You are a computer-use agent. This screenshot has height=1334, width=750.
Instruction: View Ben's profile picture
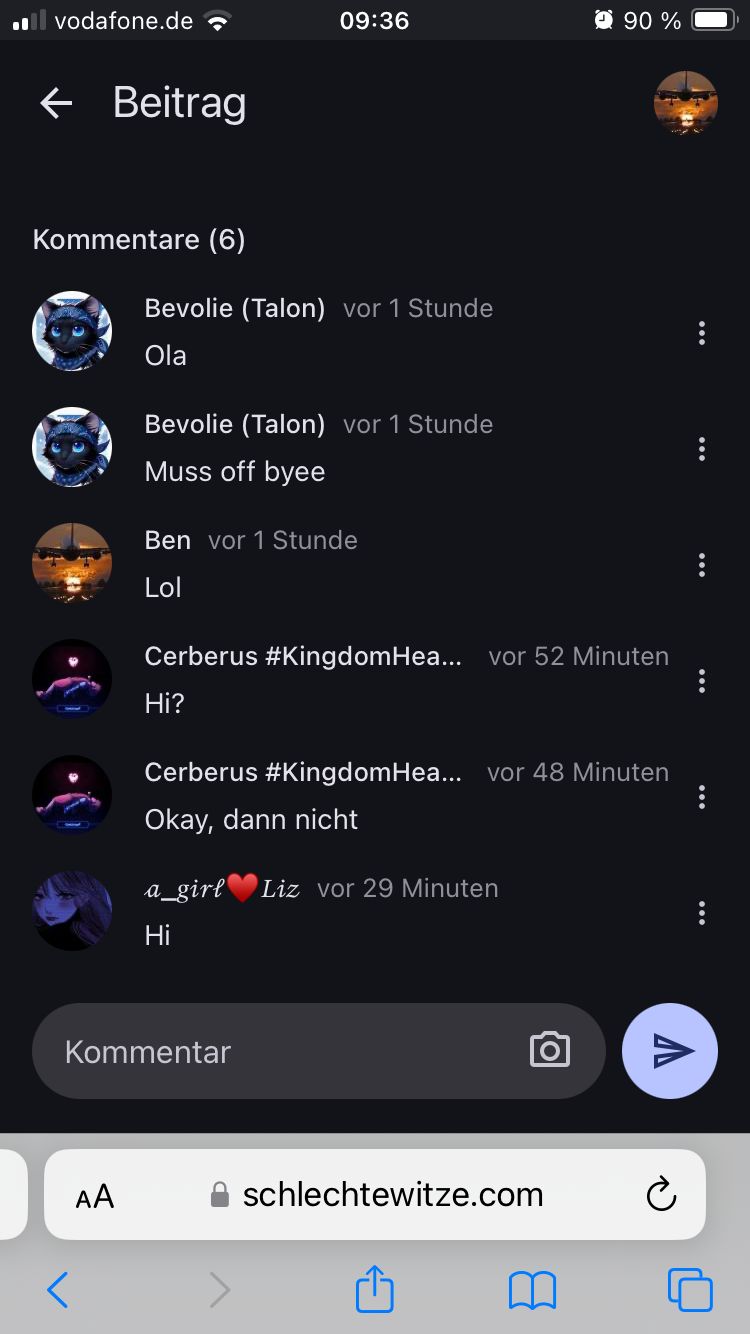pyautogui.click(x=72, y=563)
